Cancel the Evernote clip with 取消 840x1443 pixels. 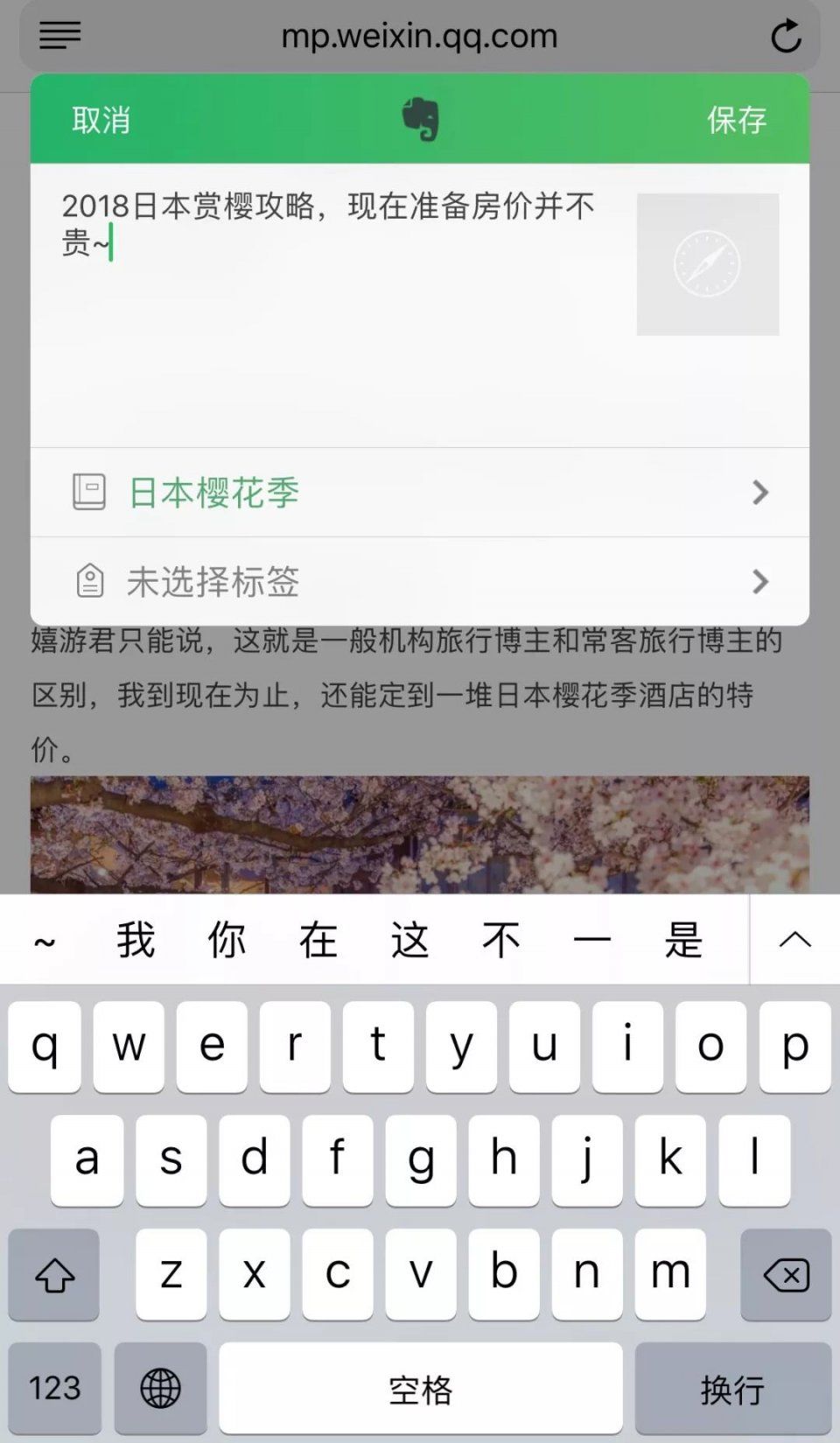click(x=101, y=120)
